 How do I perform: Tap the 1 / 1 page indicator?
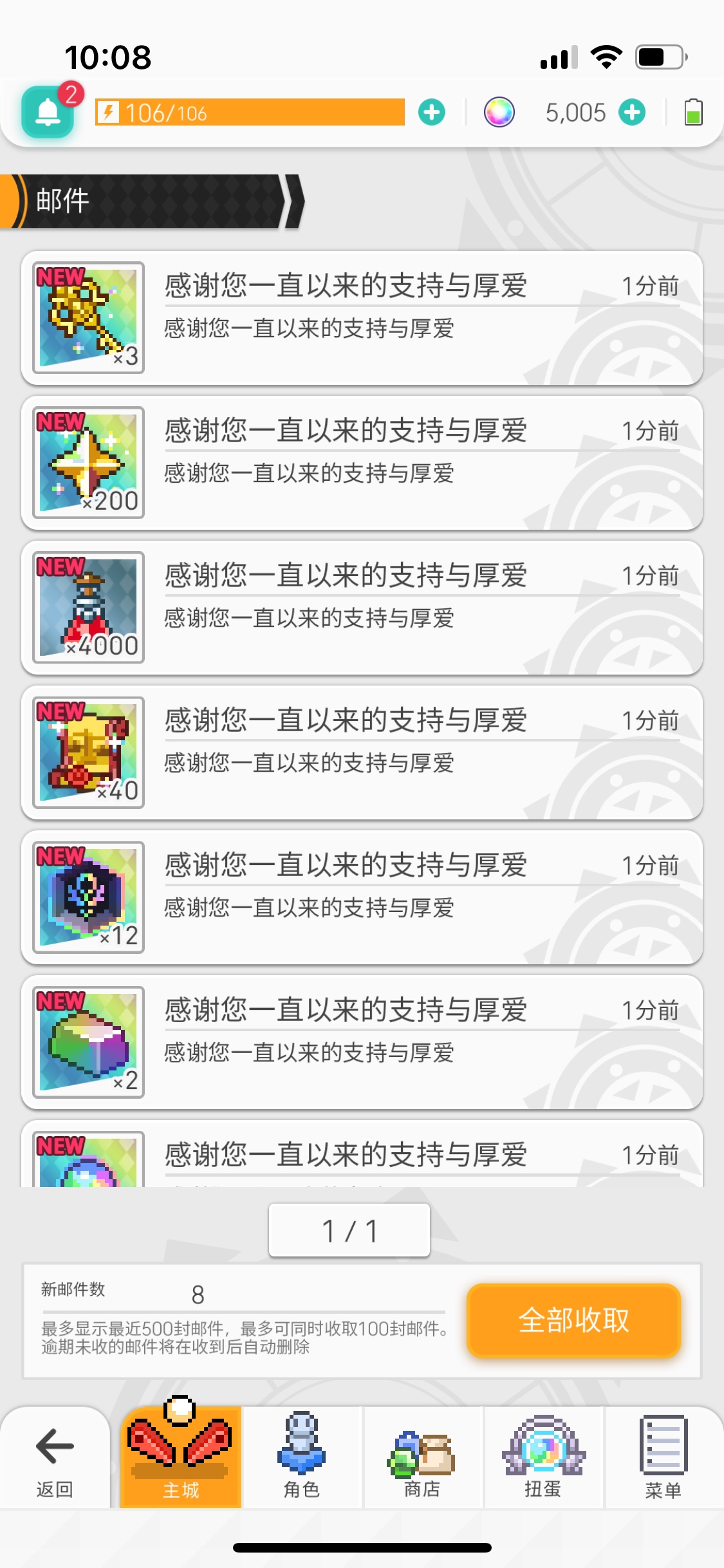(x=349, y=1230)
